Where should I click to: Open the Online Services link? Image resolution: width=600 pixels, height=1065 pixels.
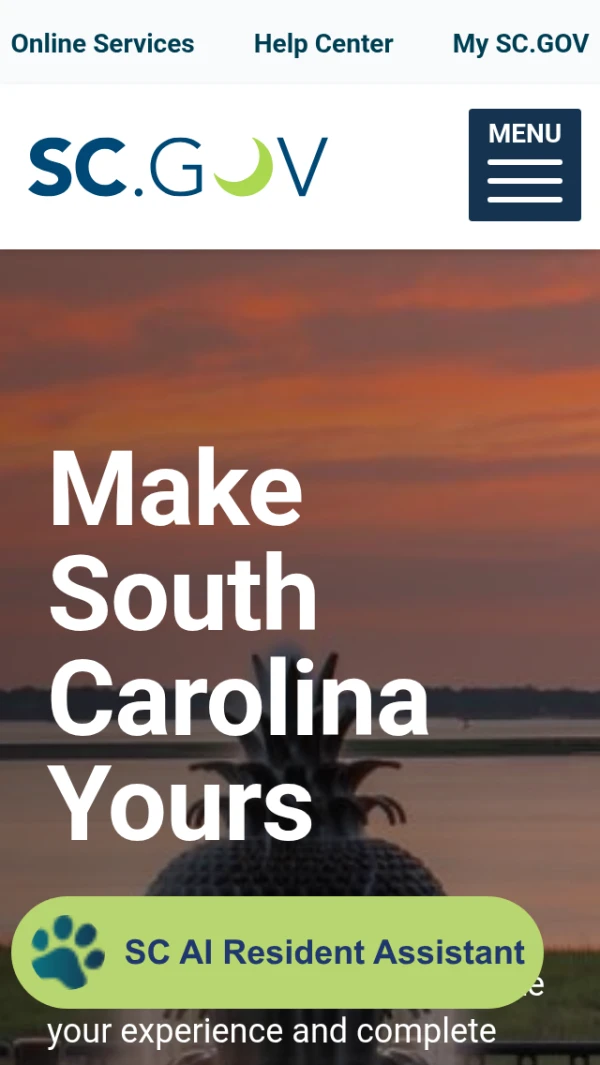point(102,44)
